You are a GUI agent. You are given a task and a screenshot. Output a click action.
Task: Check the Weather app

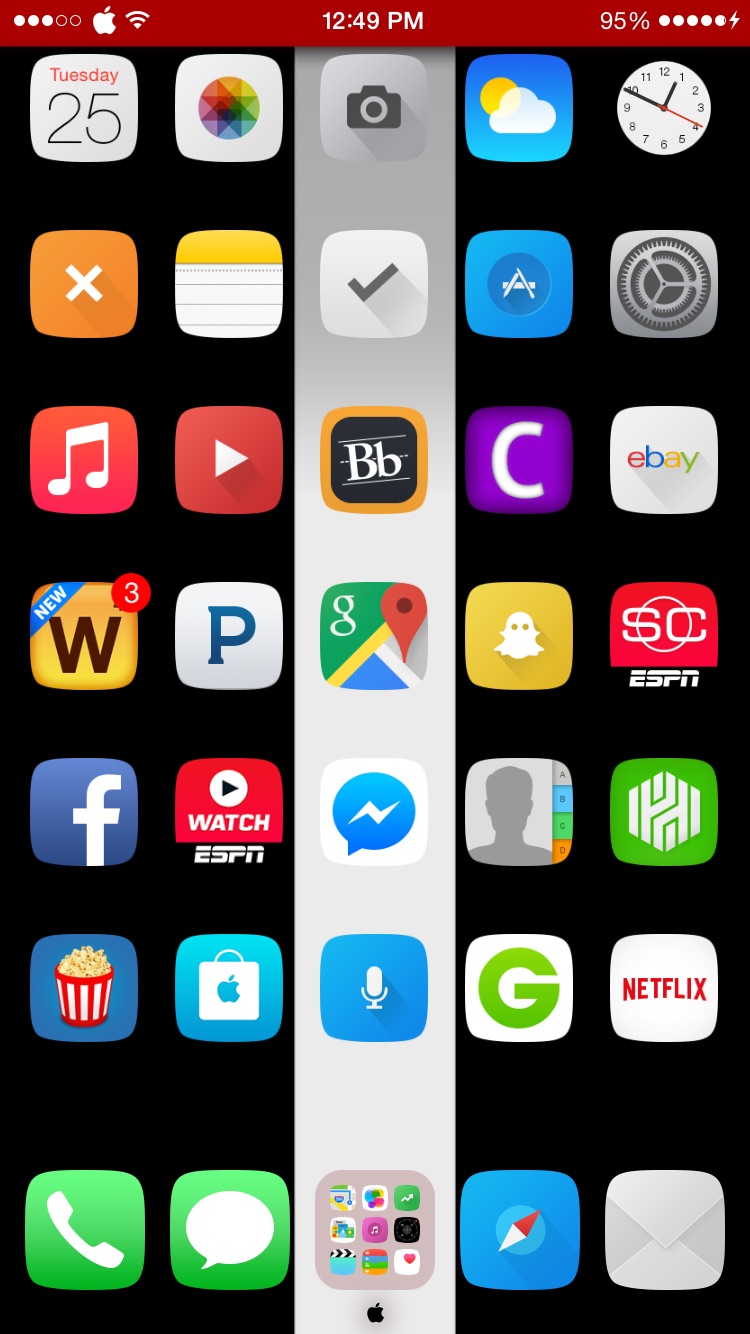point(519,108)
